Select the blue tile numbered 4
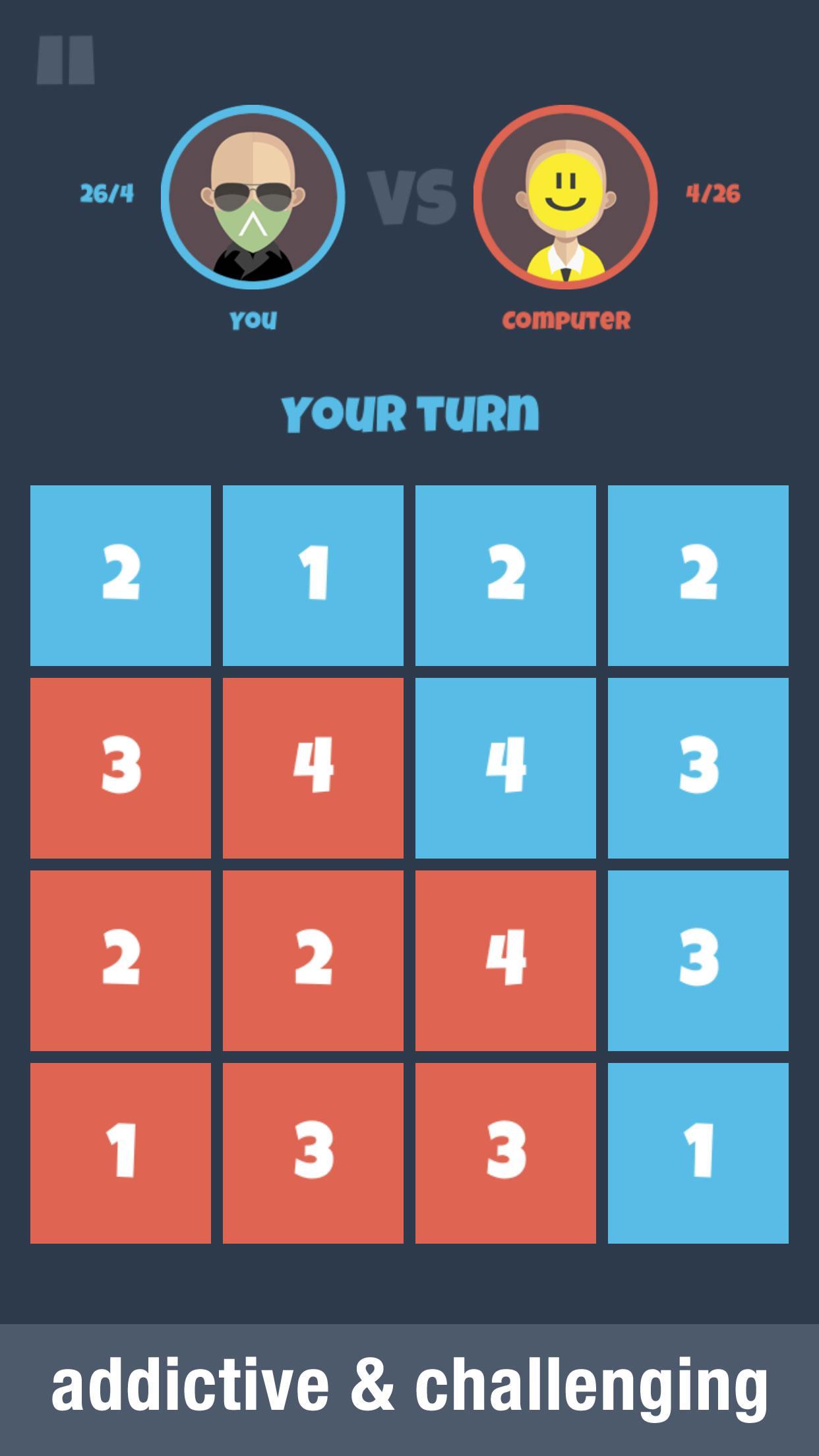819x1456 pixels. pos(505,768)
